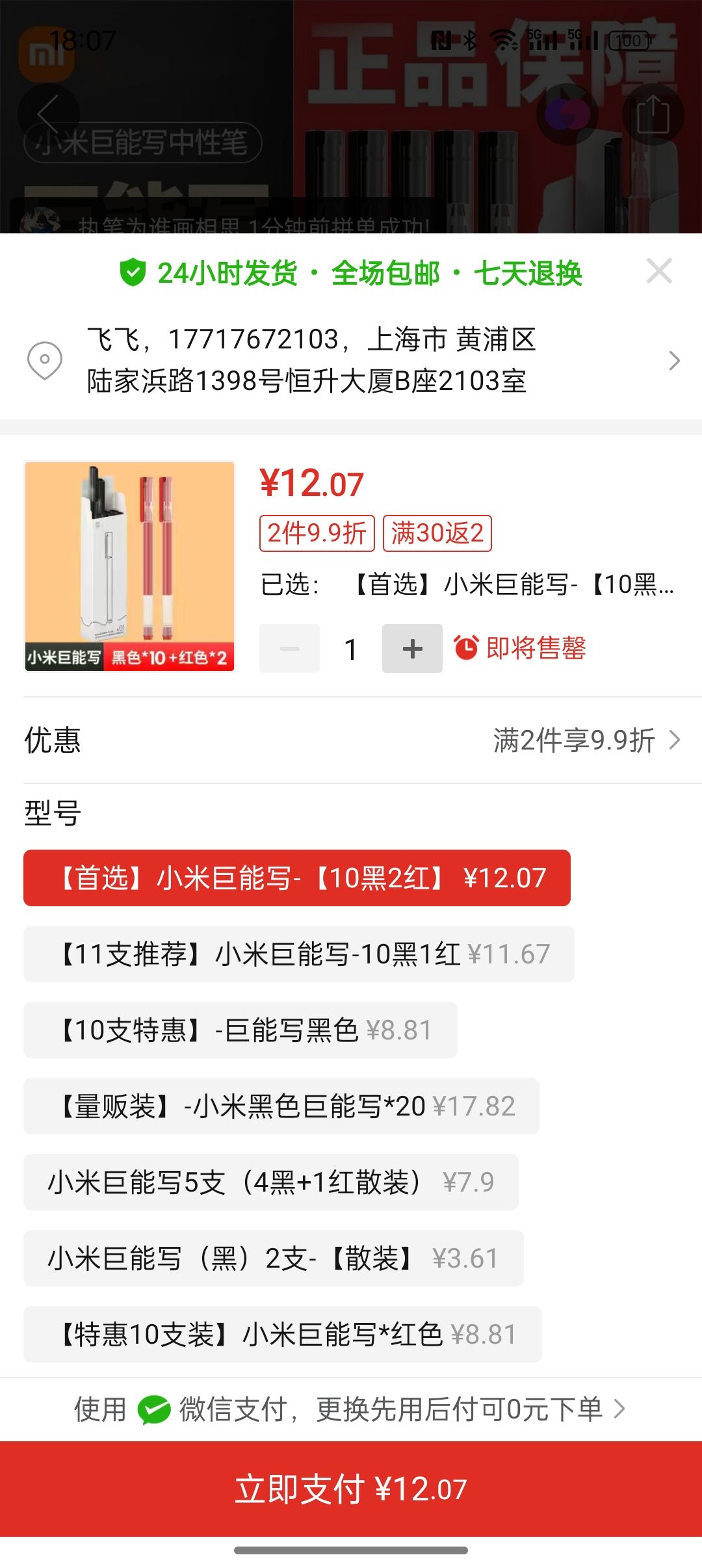The height and width of the screenshot is (1568, 702).
Task: Enlarge the selected product thumbnail image
Action: click(x=129, y=566)
